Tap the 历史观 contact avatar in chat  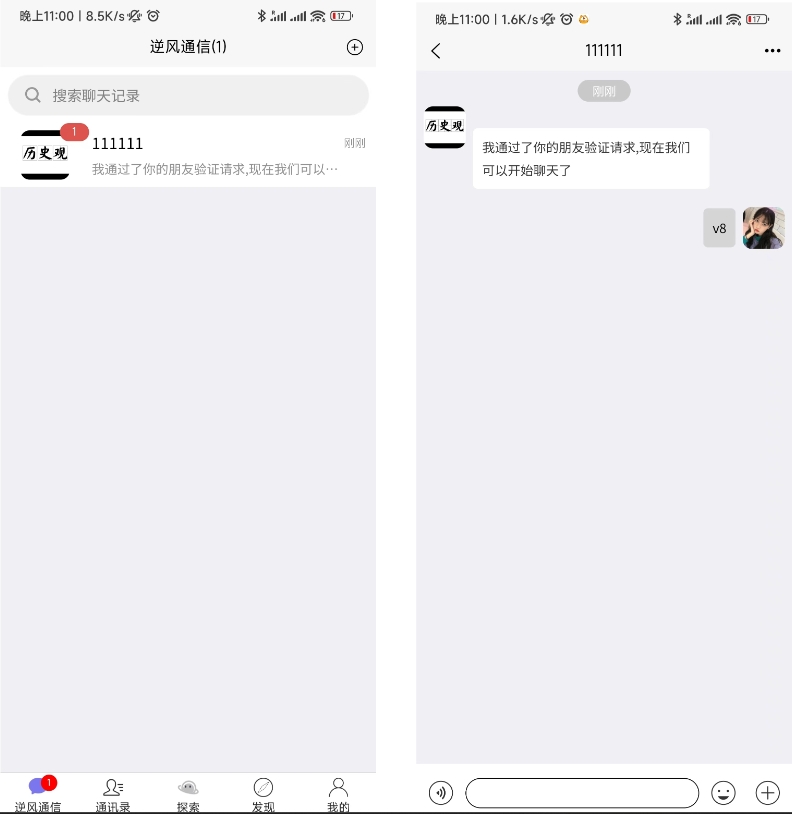point(445,127)
